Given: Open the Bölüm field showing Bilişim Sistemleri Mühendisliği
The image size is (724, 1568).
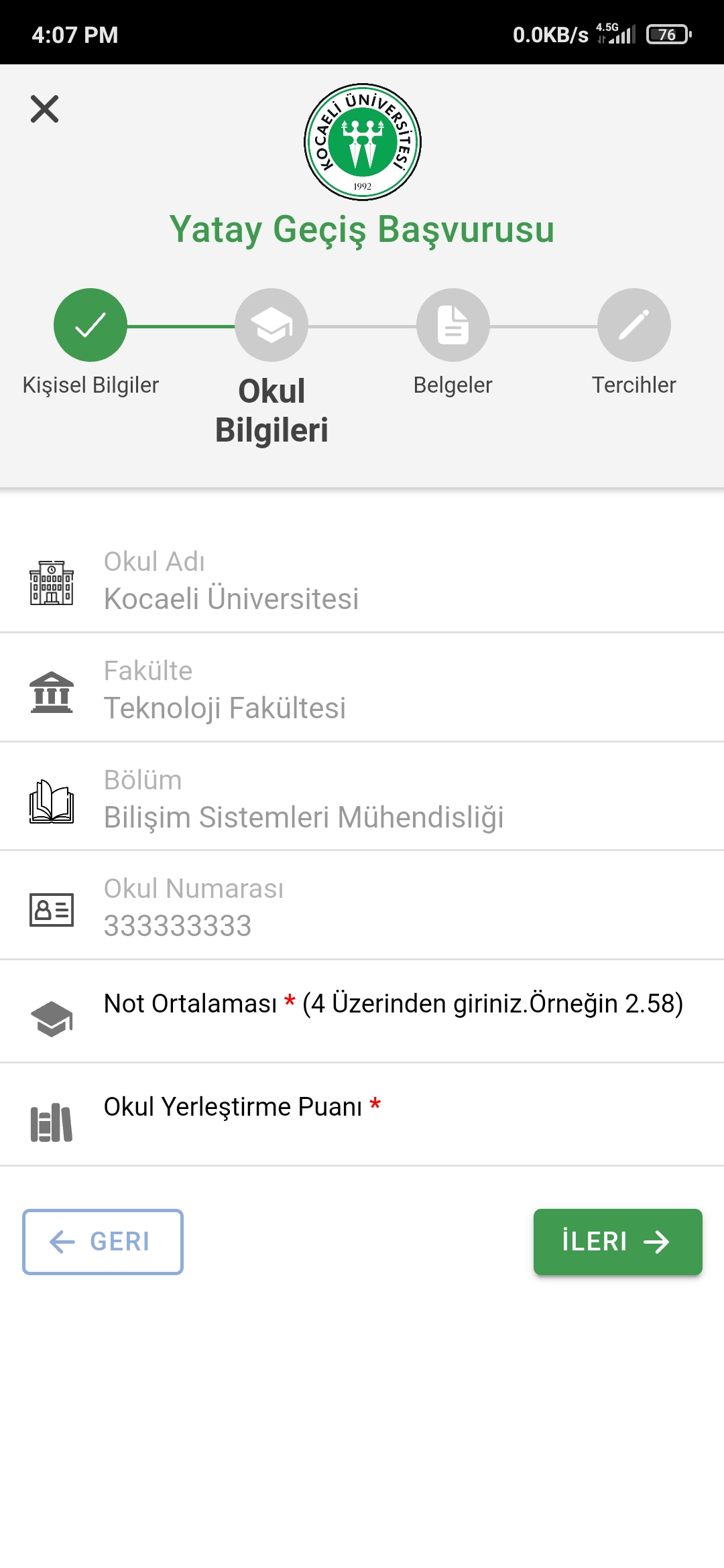Looking at the screenshot, I should [x=302, y=801].
